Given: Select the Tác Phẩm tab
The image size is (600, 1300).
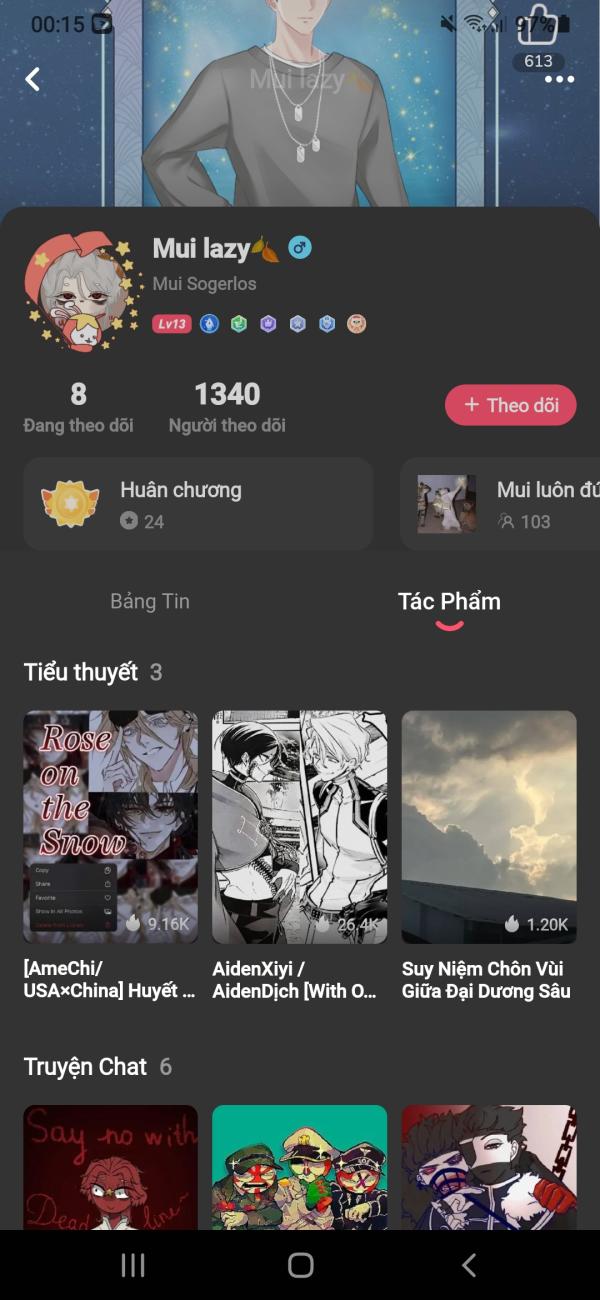Looking at the screenshot, I should click(x=449, y=601).
